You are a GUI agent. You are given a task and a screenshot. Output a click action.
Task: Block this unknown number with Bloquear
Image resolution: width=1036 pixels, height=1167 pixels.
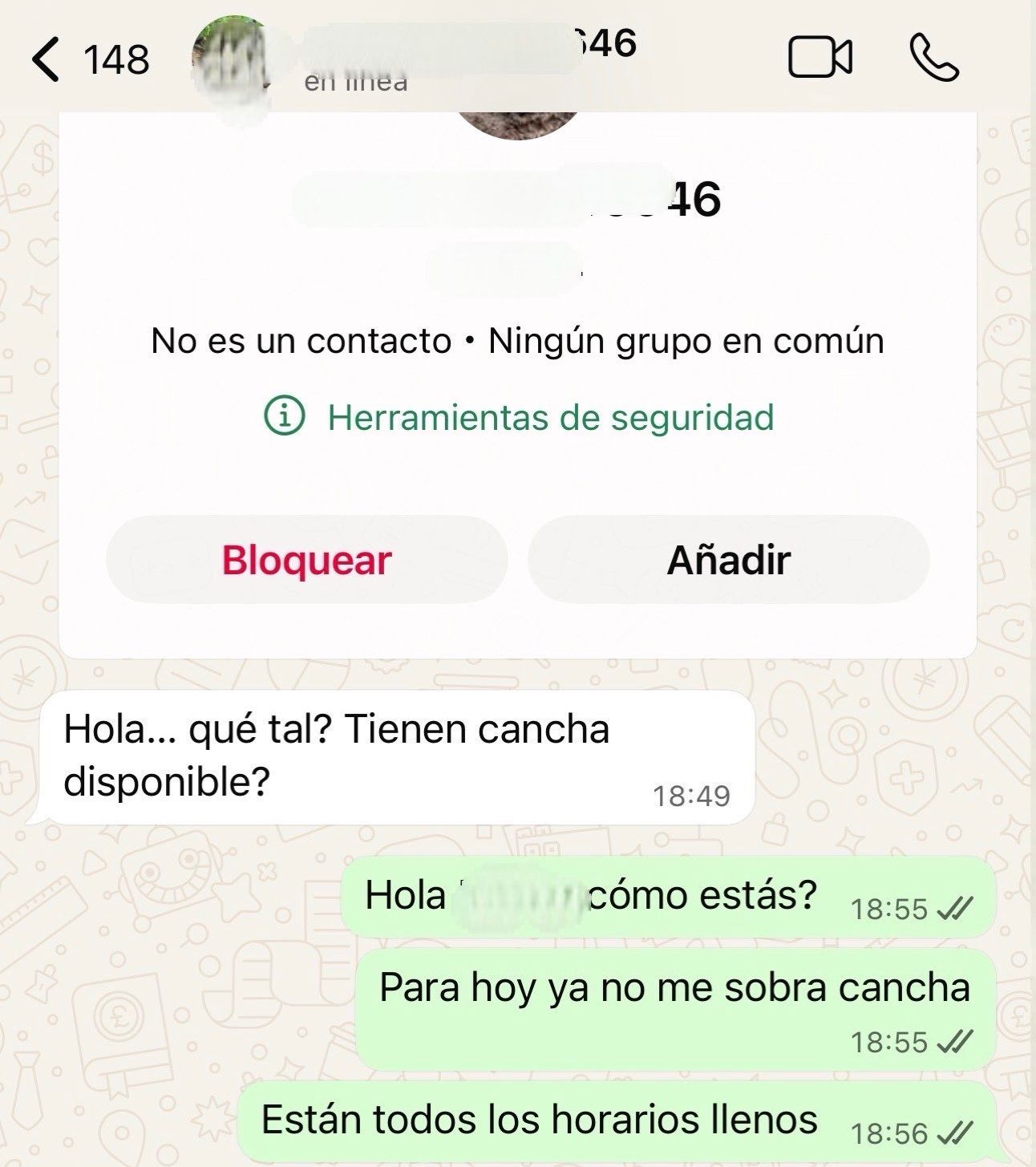pyautogui.click(x=306, y=560)
